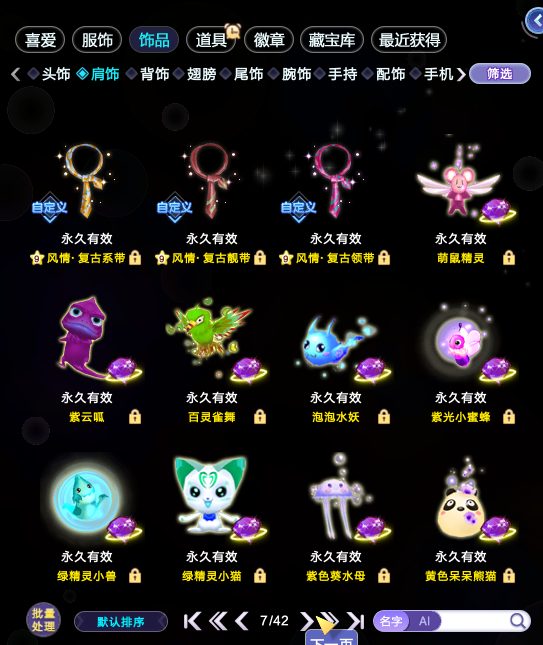
Task: Switch to the 喜爱 tab
Action: pos(40,40)
